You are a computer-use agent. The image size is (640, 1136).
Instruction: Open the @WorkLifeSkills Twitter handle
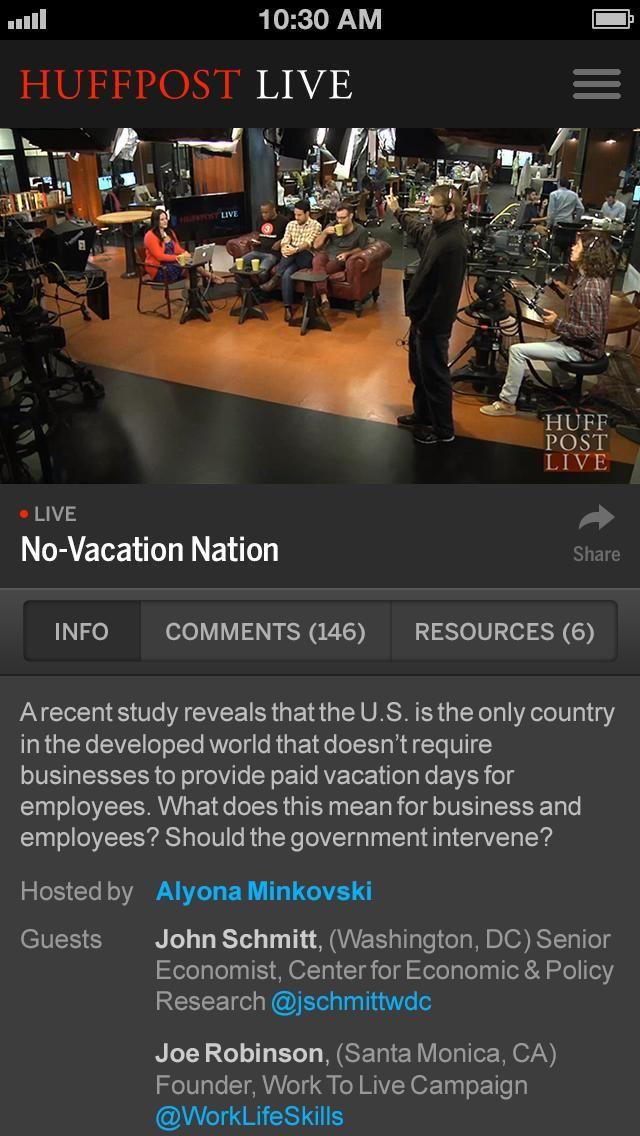click(x=249, y=1116)
